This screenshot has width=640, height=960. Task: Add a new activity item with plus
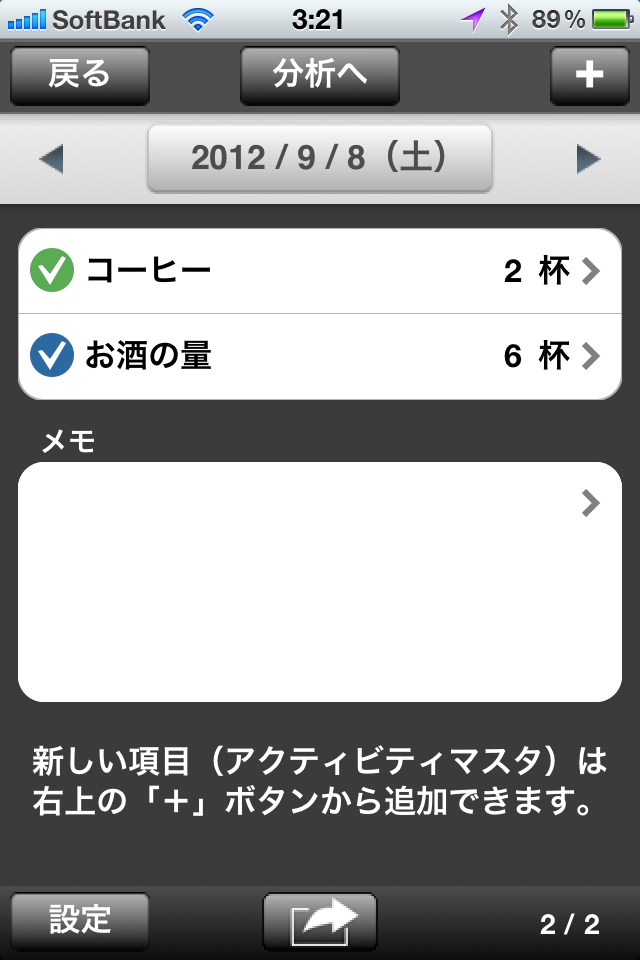pyautogui.click(x=589, y=75)
